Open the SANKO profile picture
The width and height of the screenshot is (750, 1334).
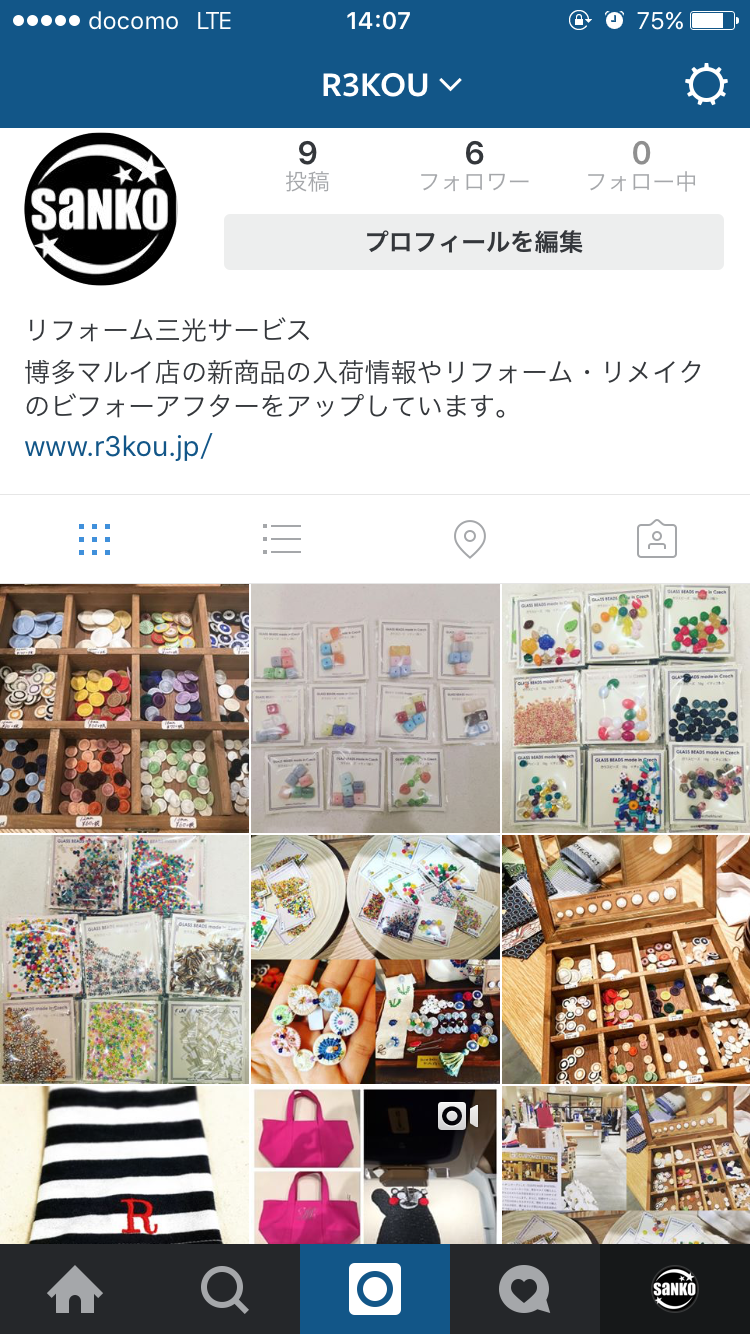pyautogui.click(x=101, y=209)
